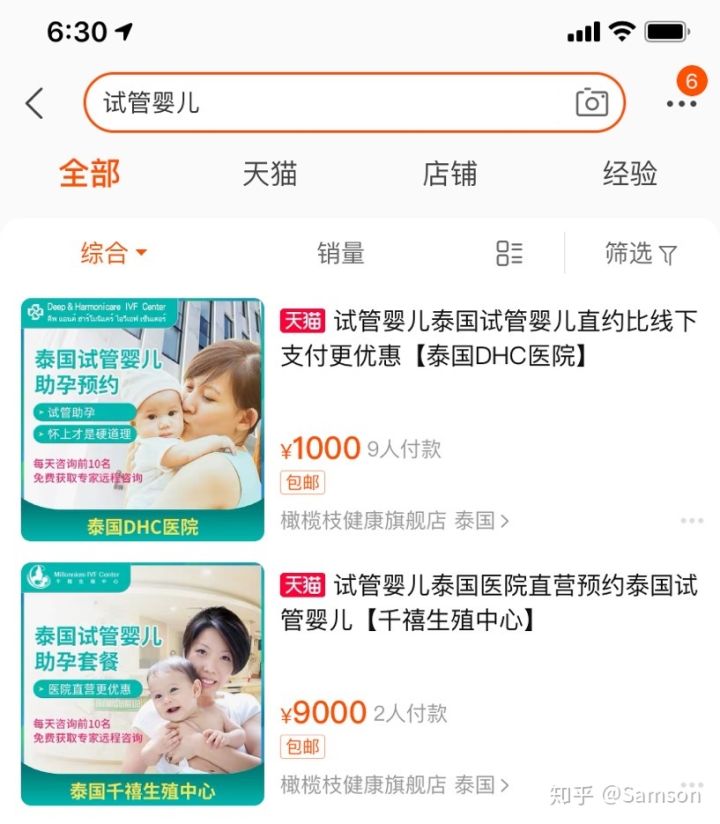Open camera image search
This screenshot has height=824, width=720.
pyautogui.click(x=591, y=102)
